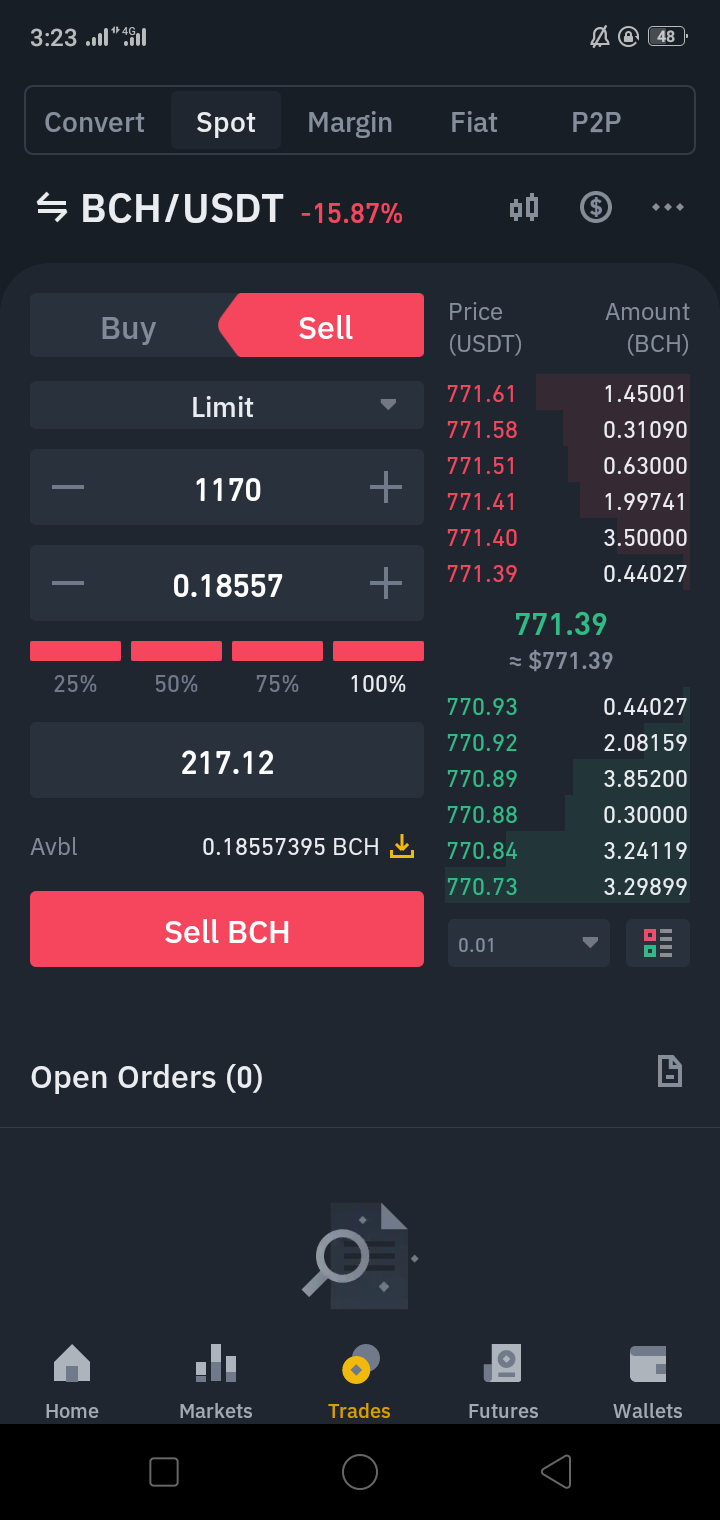Switch to the Margin tab
720x1520 pixels.
pyautogui.click(x=350, y=122)
